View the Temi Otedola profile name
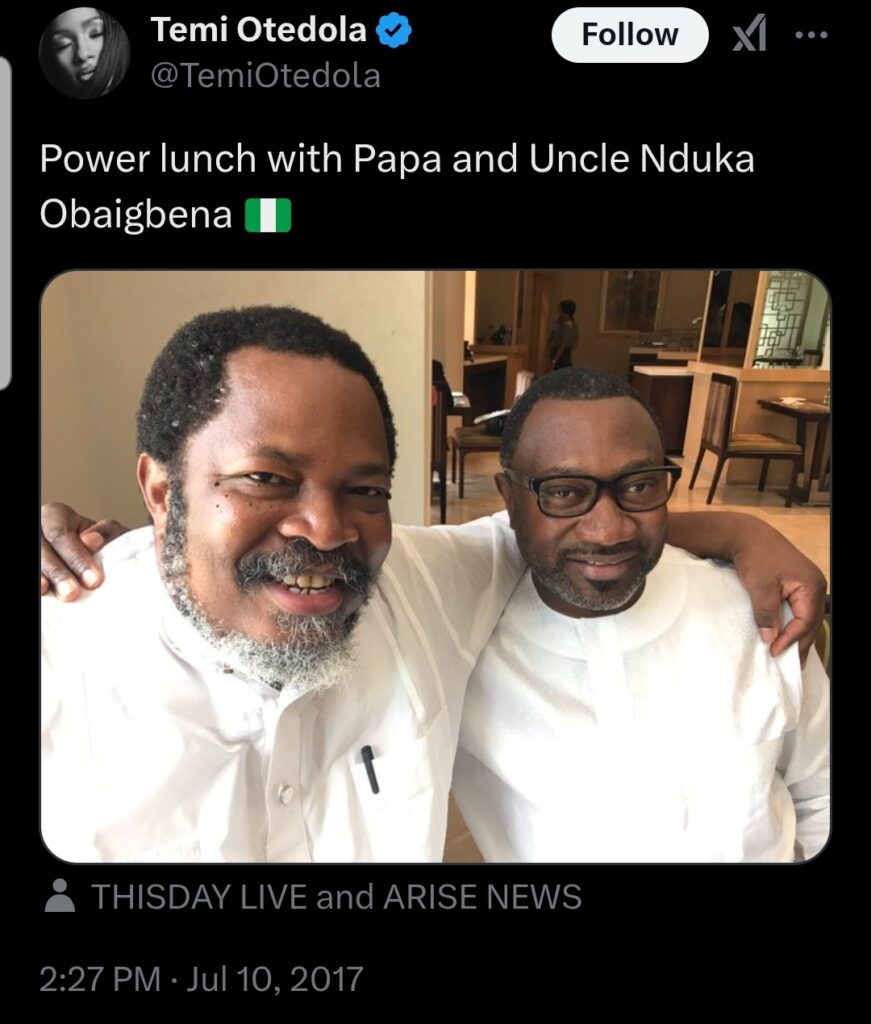The image size is (871, 1024). pyautogui.click(x=258, y=31)
